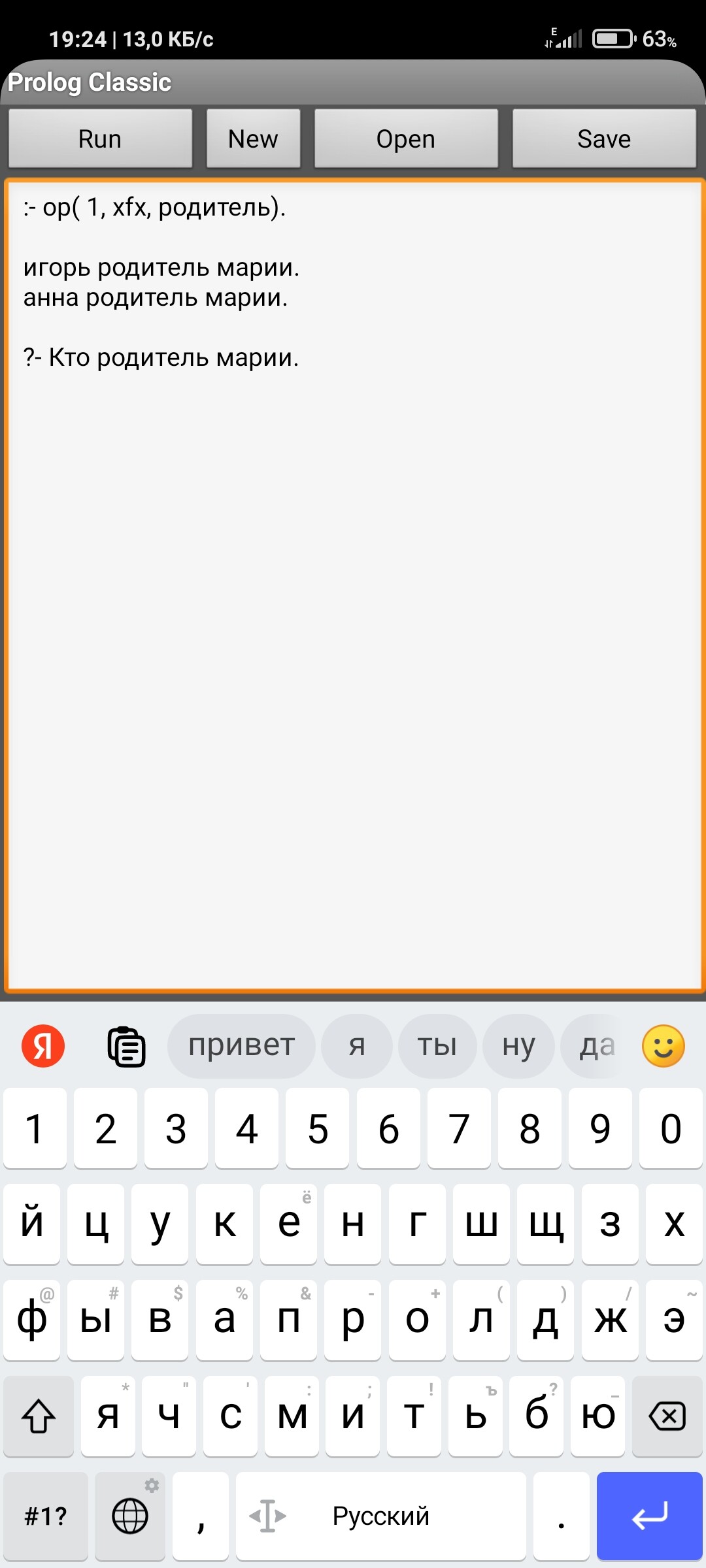Open the keyboard clipboard icon
This screenshot has width=706, height=1568.
[126, 1046]
